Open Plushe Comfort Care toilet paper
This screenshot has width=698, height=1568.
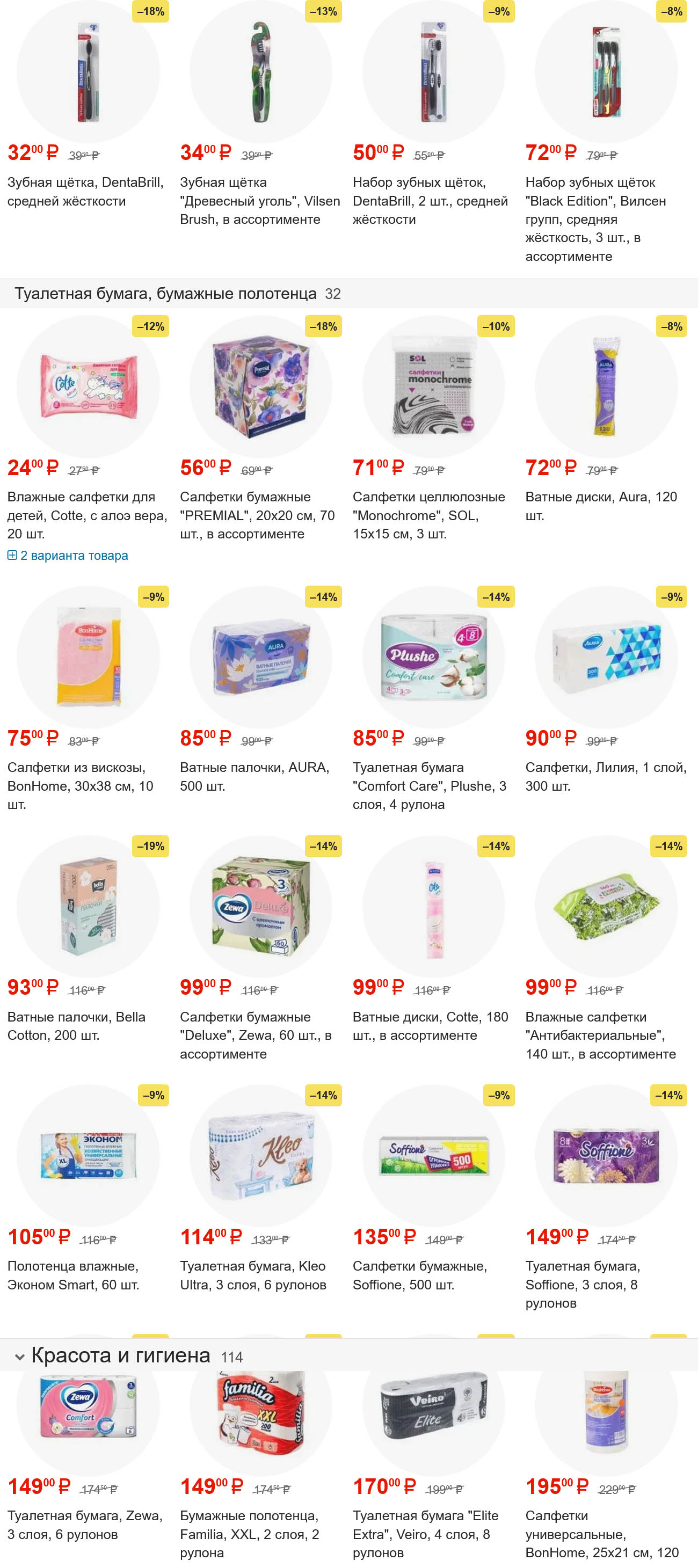[x=429, y=785]
